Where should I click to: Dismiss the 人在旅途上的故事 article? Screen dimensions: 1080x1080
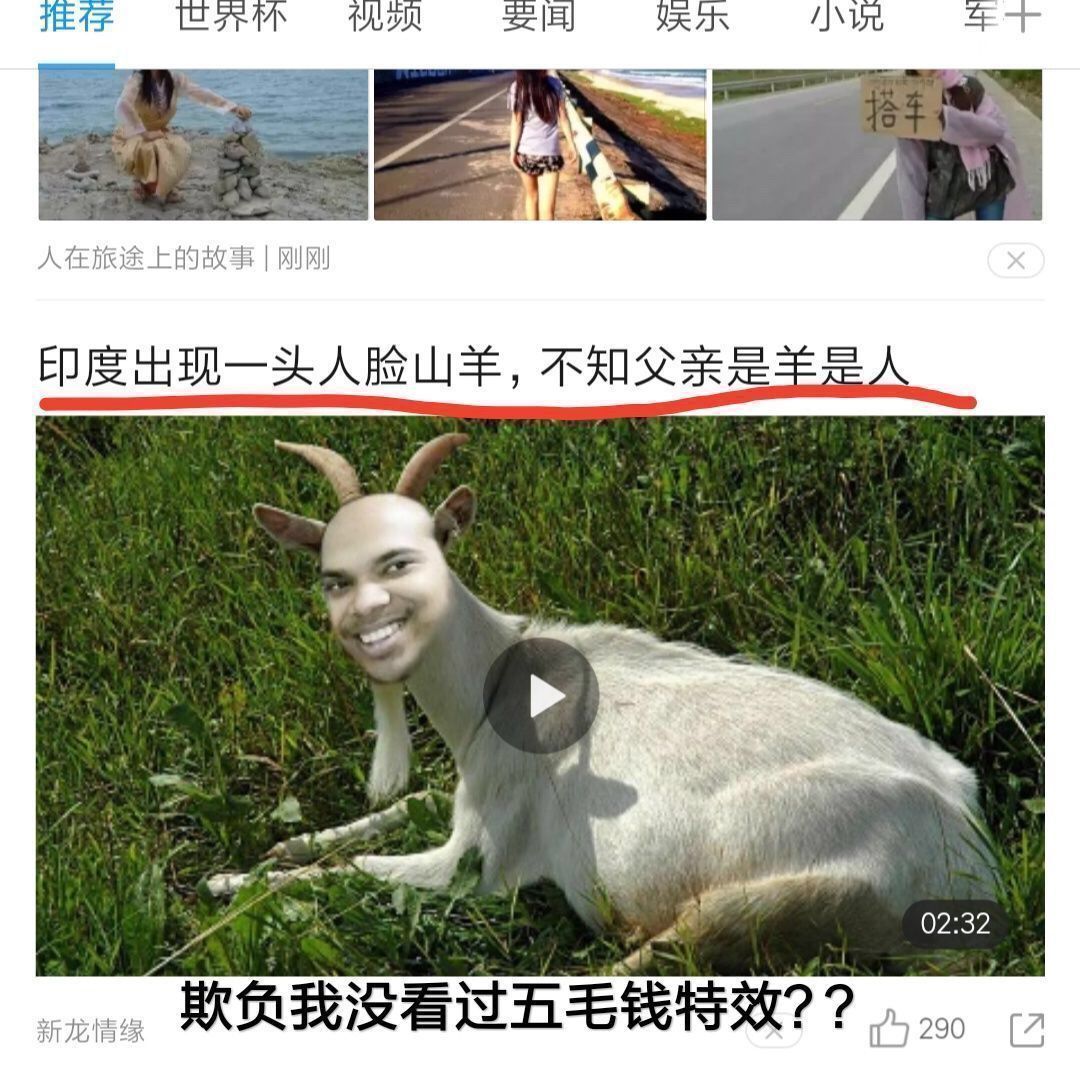[x=1015, y=261]
